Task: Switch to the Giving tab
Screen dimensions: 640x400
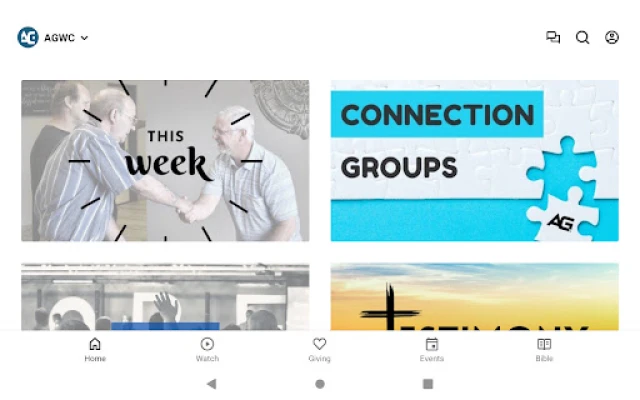Action: tap(319, 349)
